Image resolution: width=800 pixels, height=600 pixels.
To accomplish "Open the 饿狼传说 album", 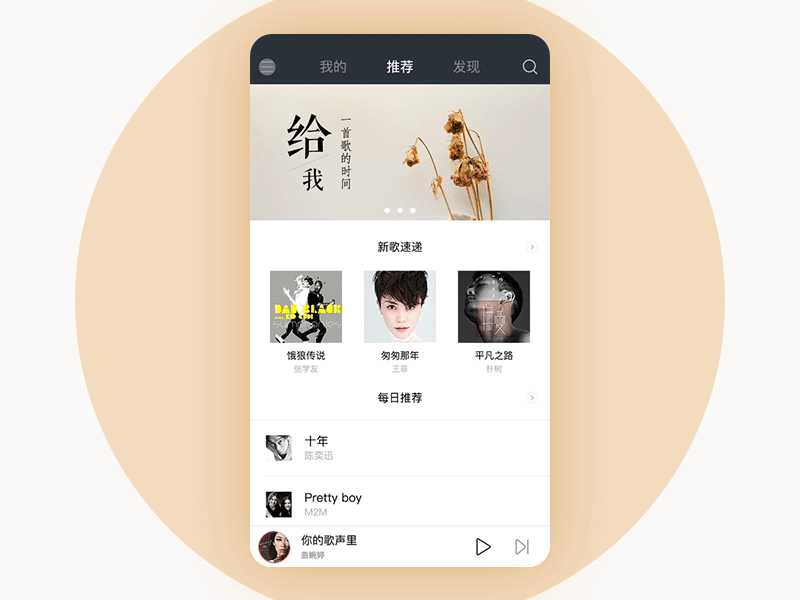I will [x=306, y=307].
